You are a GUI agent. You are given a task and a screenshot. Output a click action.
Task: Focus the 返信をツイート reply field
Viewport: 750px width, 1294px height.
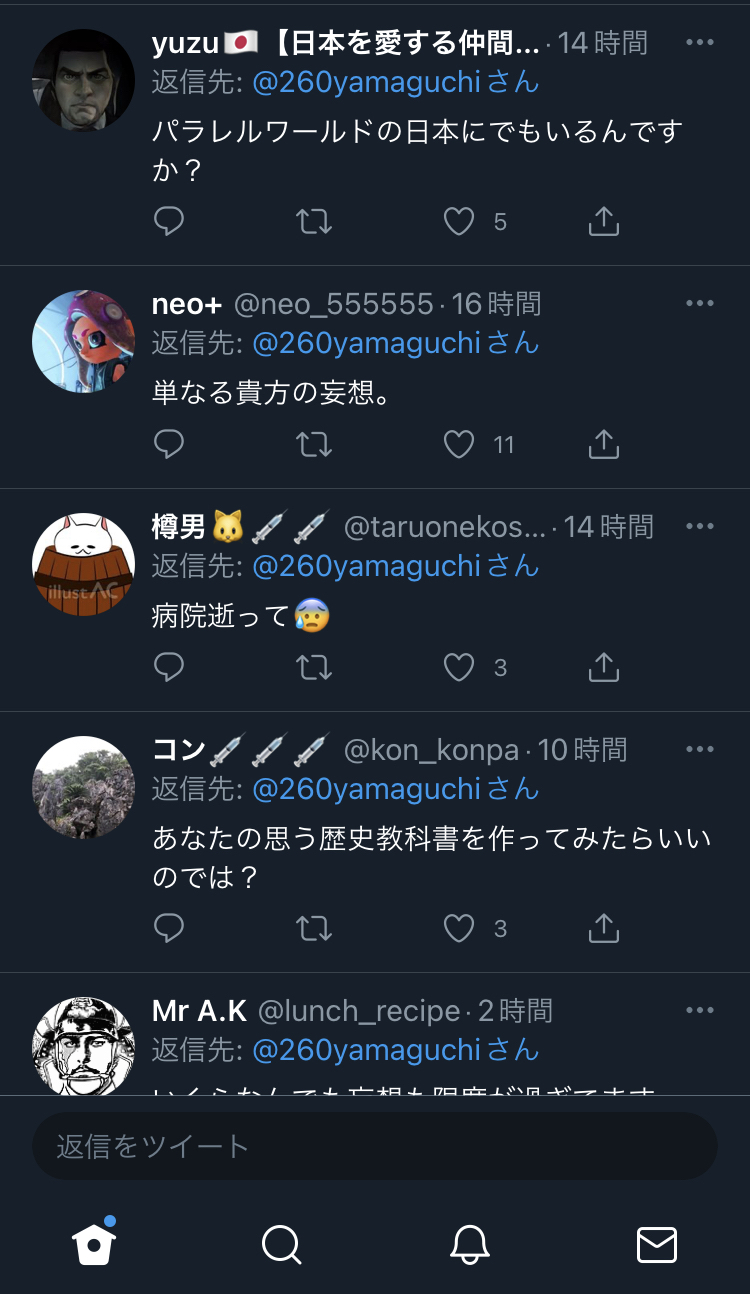[375, 1146]
